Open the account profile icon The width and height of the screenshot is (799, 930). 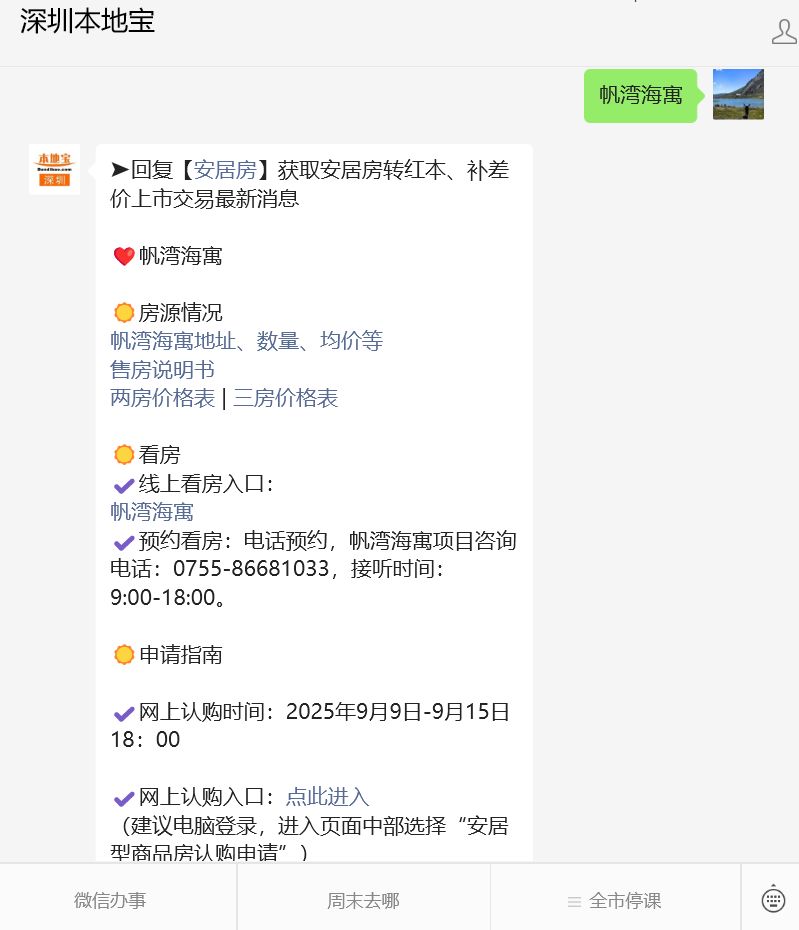(x=783, y=32)
